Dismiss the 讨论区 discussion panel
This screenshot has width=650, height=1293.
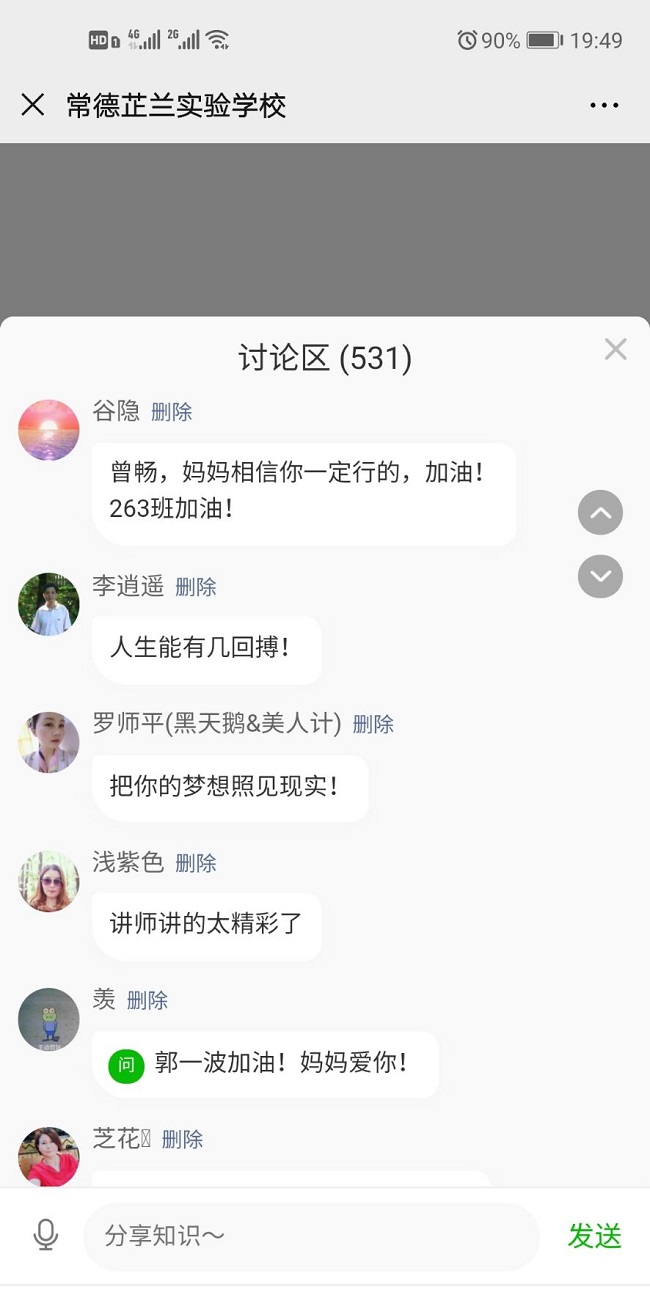(x=615, y=349)
